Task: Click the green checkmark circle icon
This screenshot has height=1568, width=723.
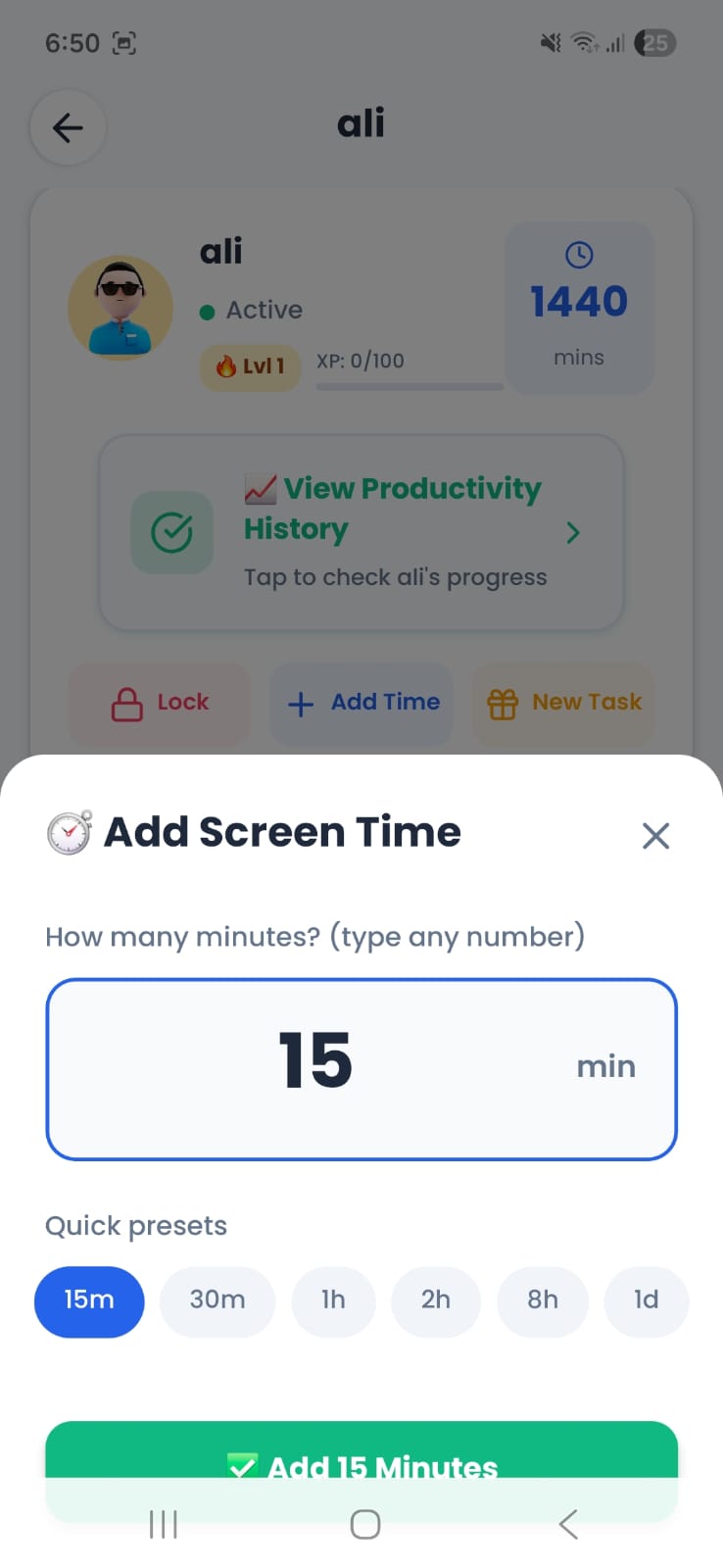Action: coord(171,532)
